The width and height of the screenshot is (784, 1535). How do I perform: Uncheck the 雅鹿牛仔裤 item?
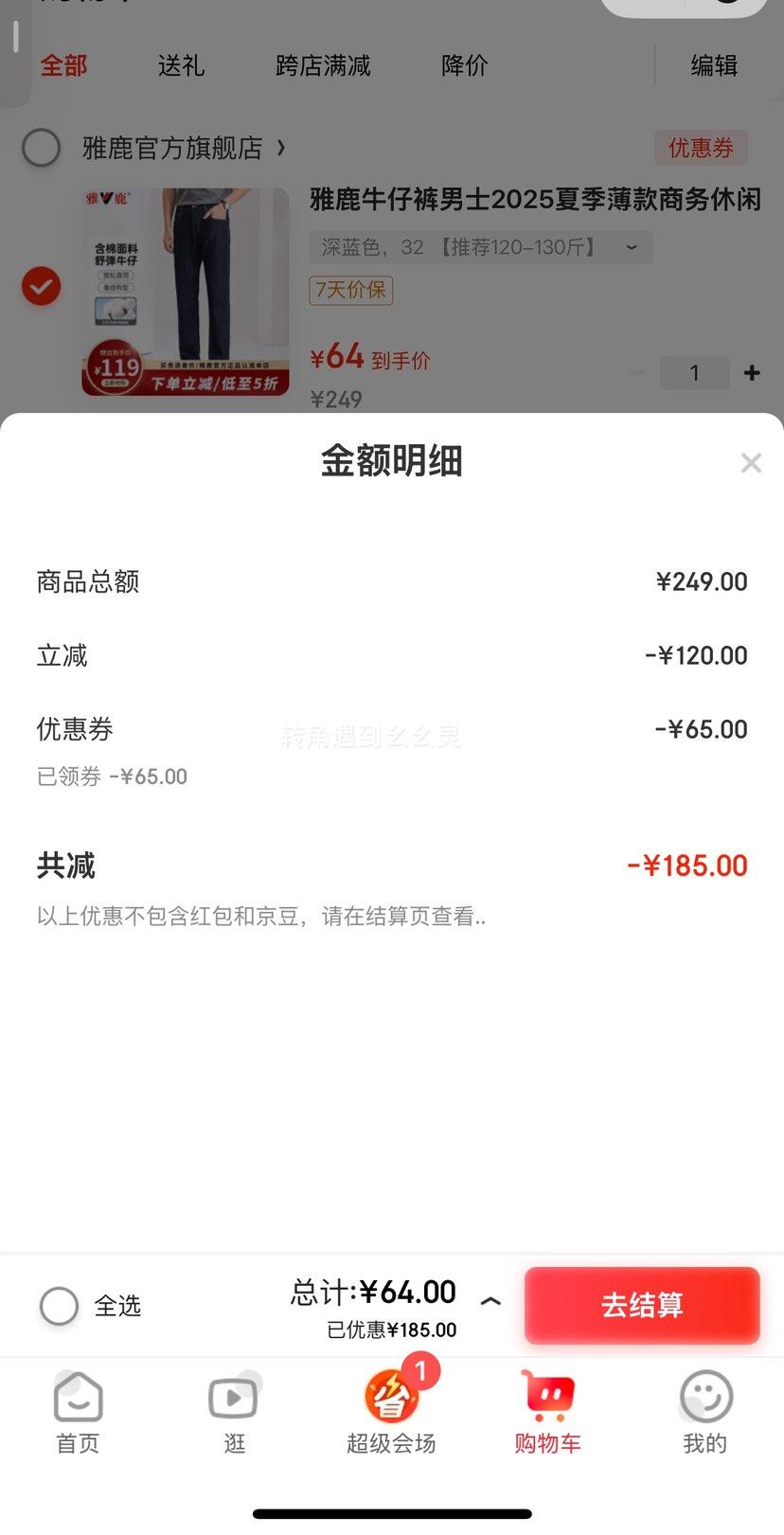41,286
